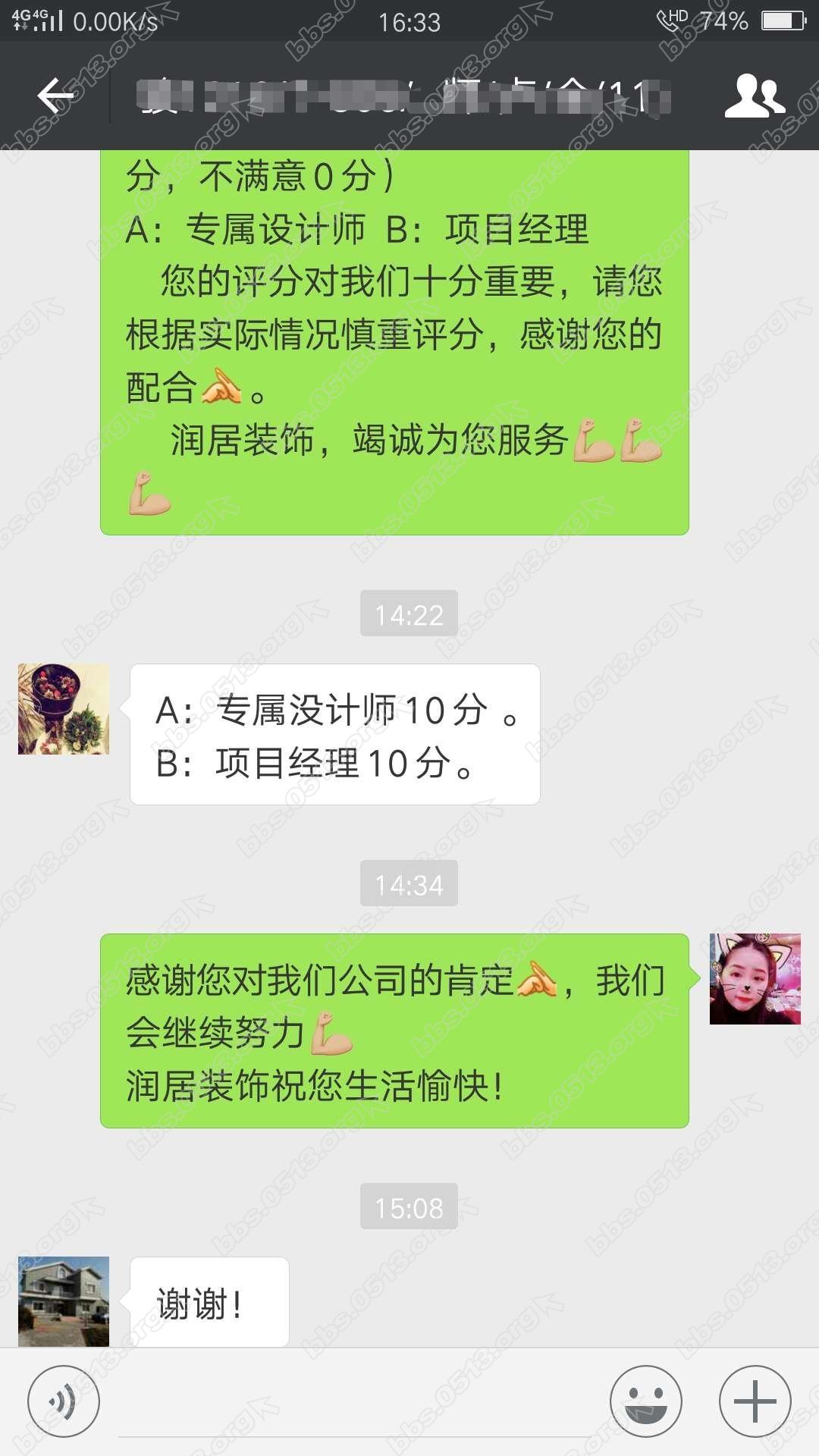Tap the plus icon to attach content

[x=753, y=1401]
